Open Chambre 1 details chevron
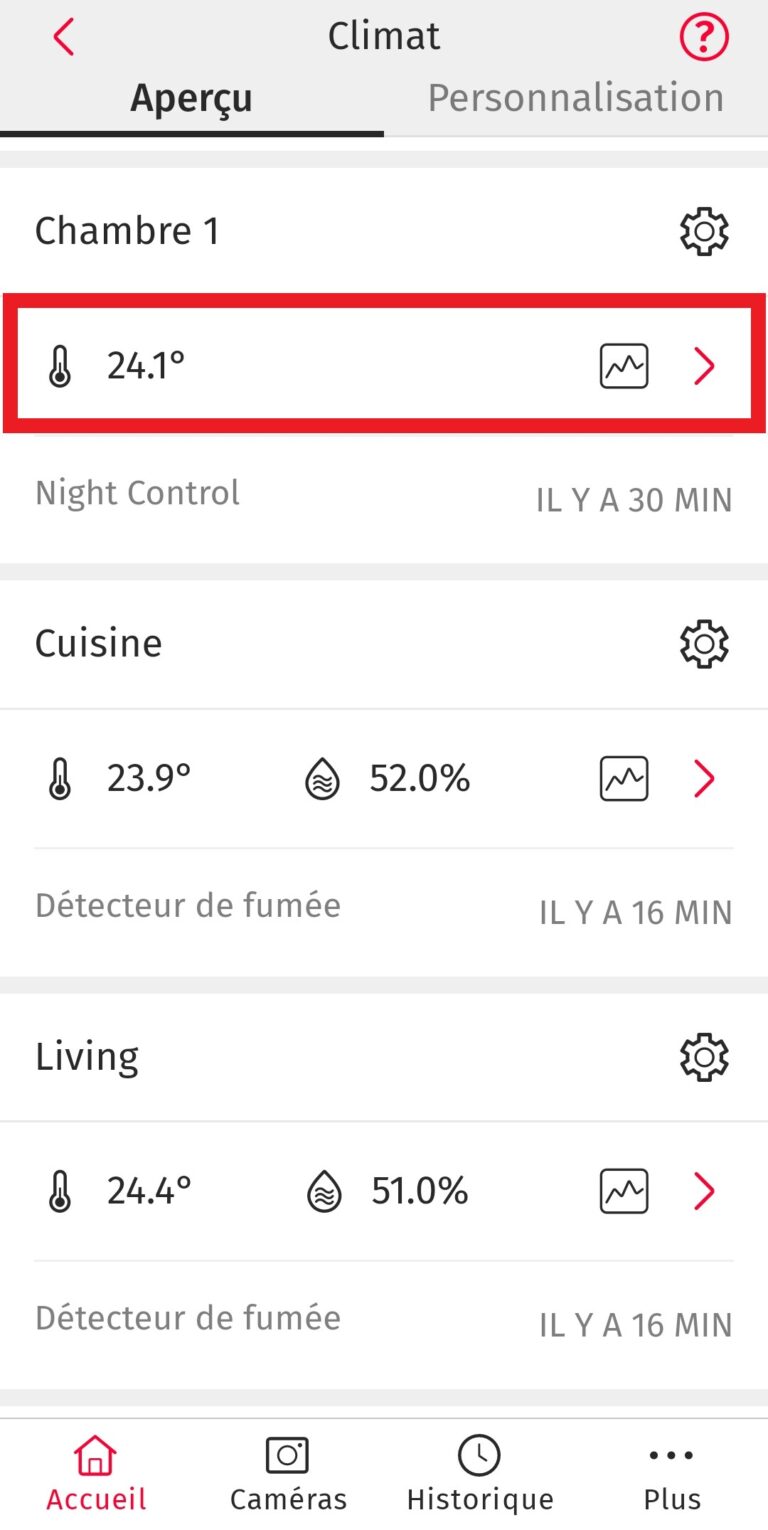This screenshot has height=1530, width=768. click(705, 367)
